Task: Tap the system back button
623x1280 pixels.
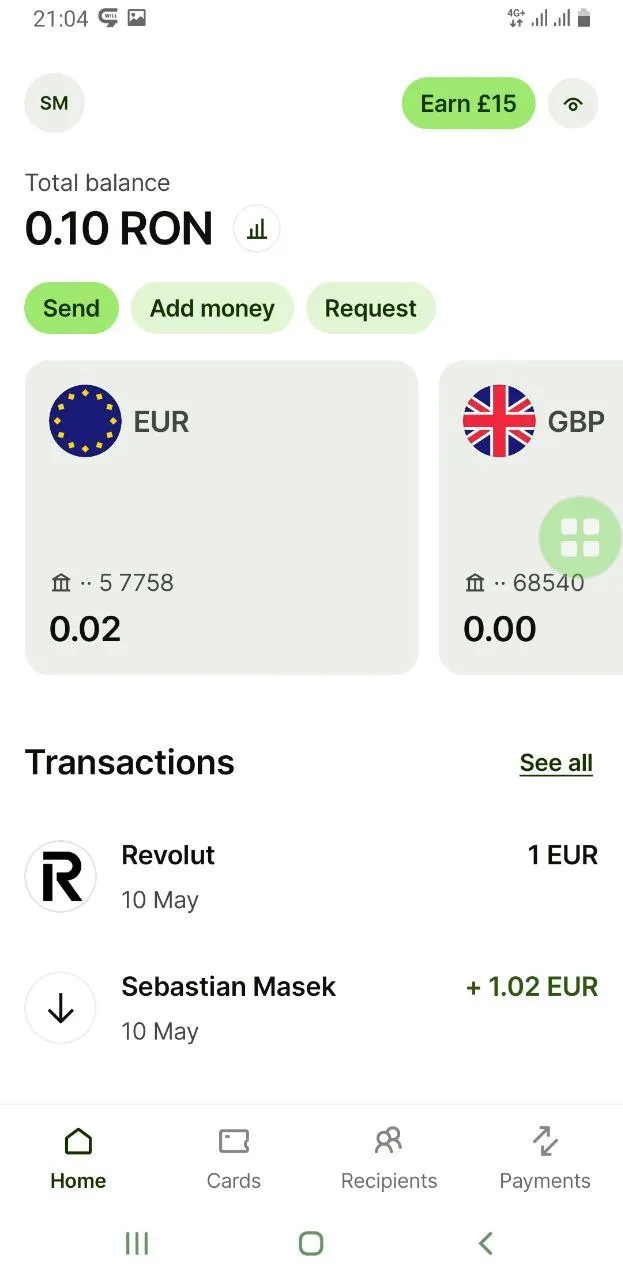Action: 486,1243
